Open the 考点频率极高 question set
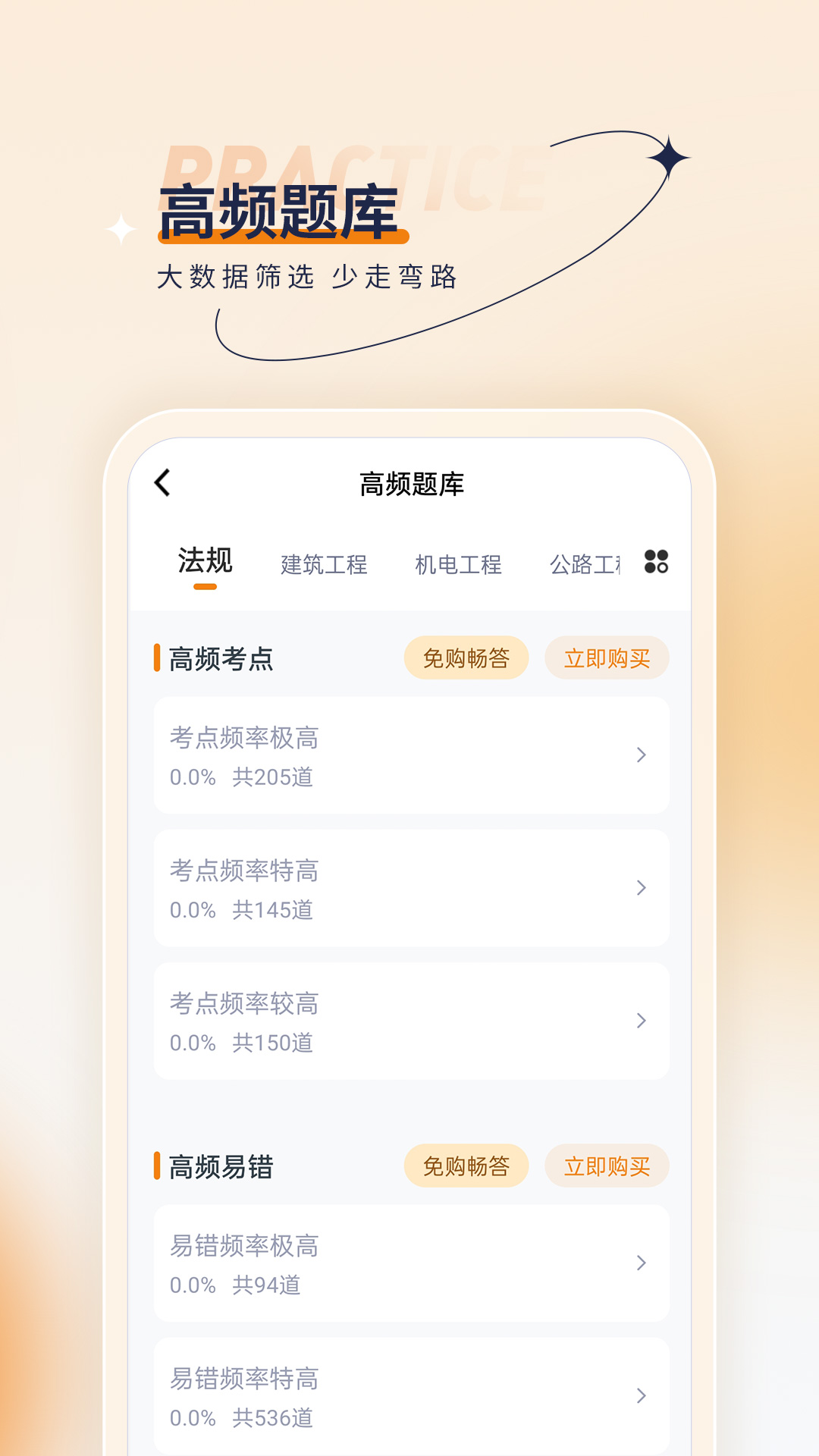Image resolution: width=819 pixels, height=1456 pixels. pyautogui.click(x=409, y=755)
